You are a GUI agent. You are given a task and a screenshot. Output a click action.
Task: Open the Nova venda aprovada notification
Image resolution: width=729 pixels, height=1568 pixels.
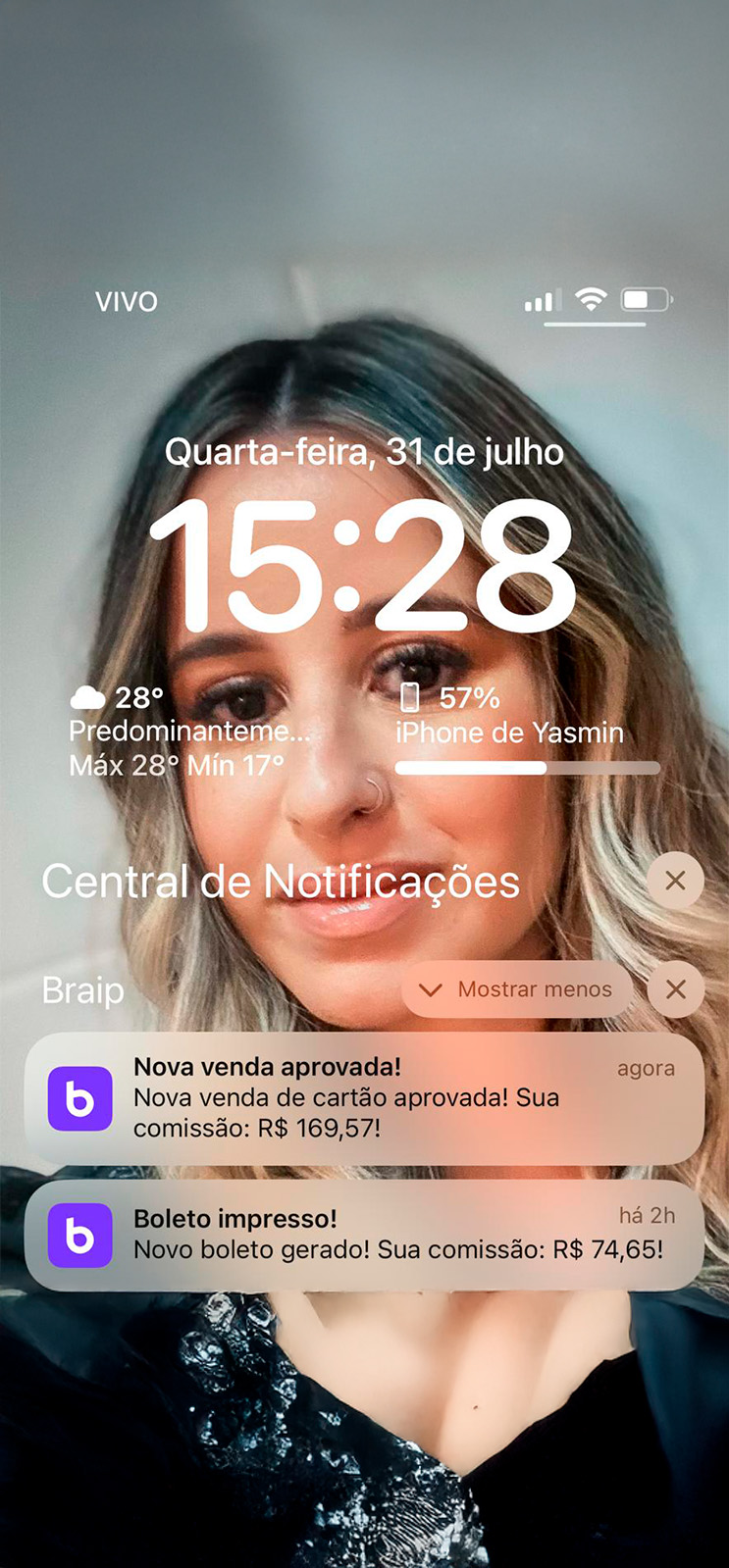click(364, 1097)
